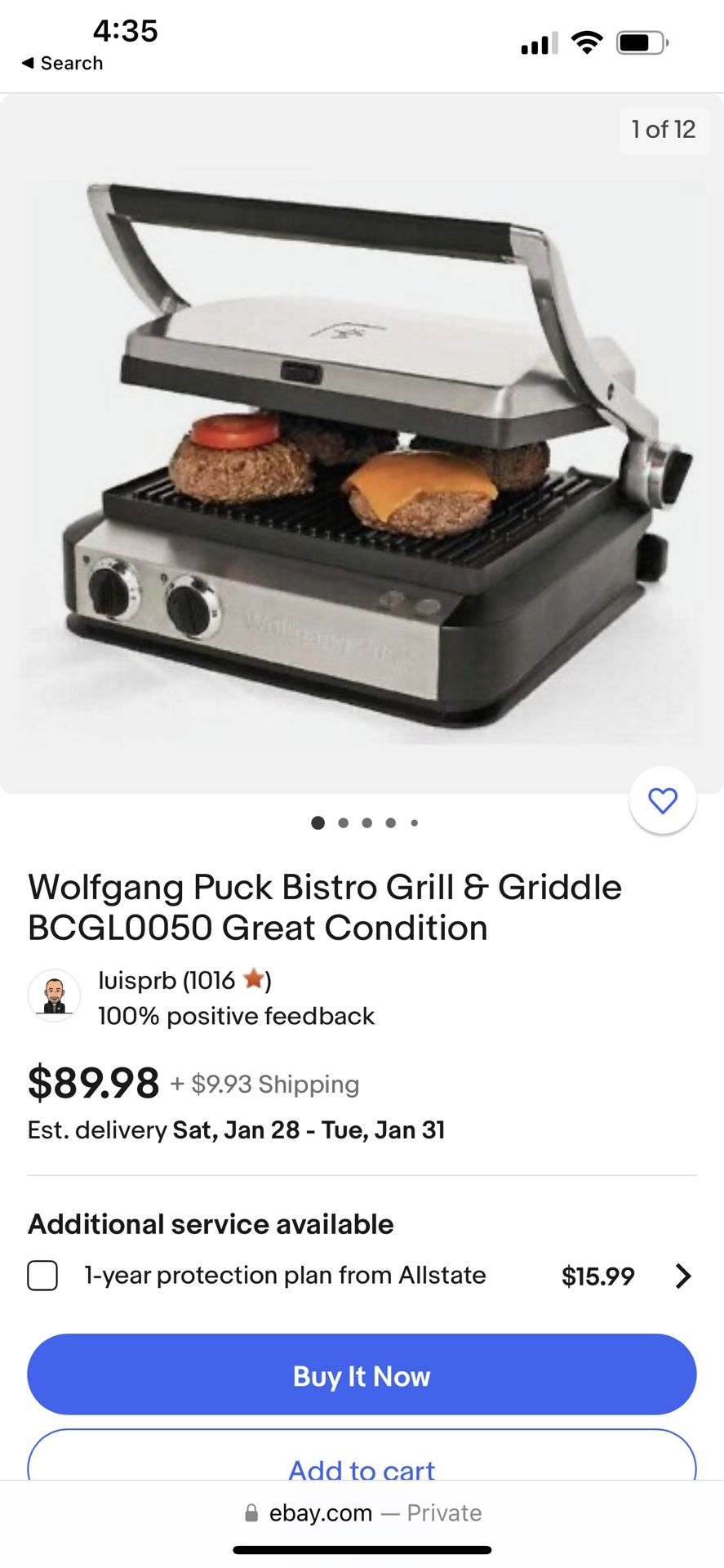
Task: Enable the 1-year Allstate protection plan
Action: (42, 1275)
